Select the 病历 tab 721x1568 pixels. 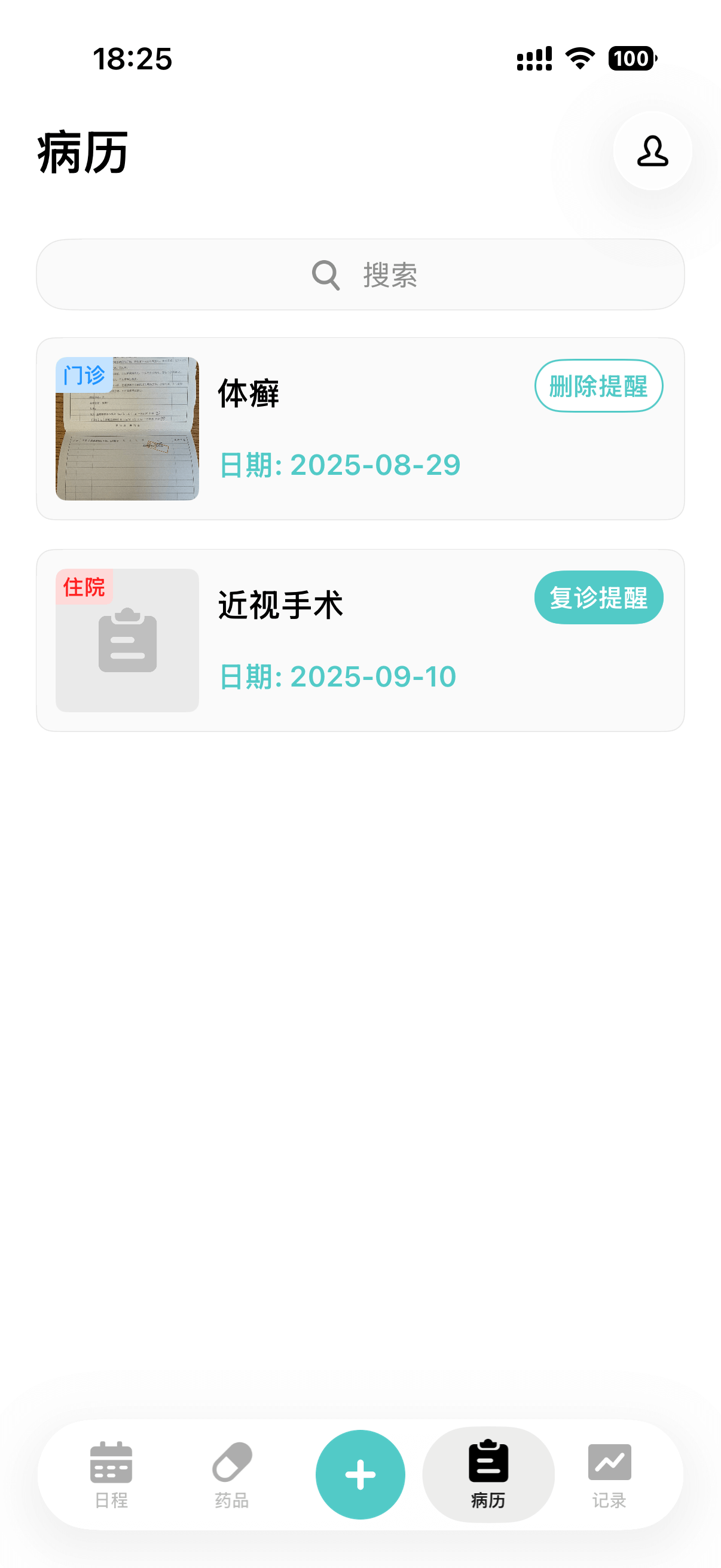(488, 1474)
